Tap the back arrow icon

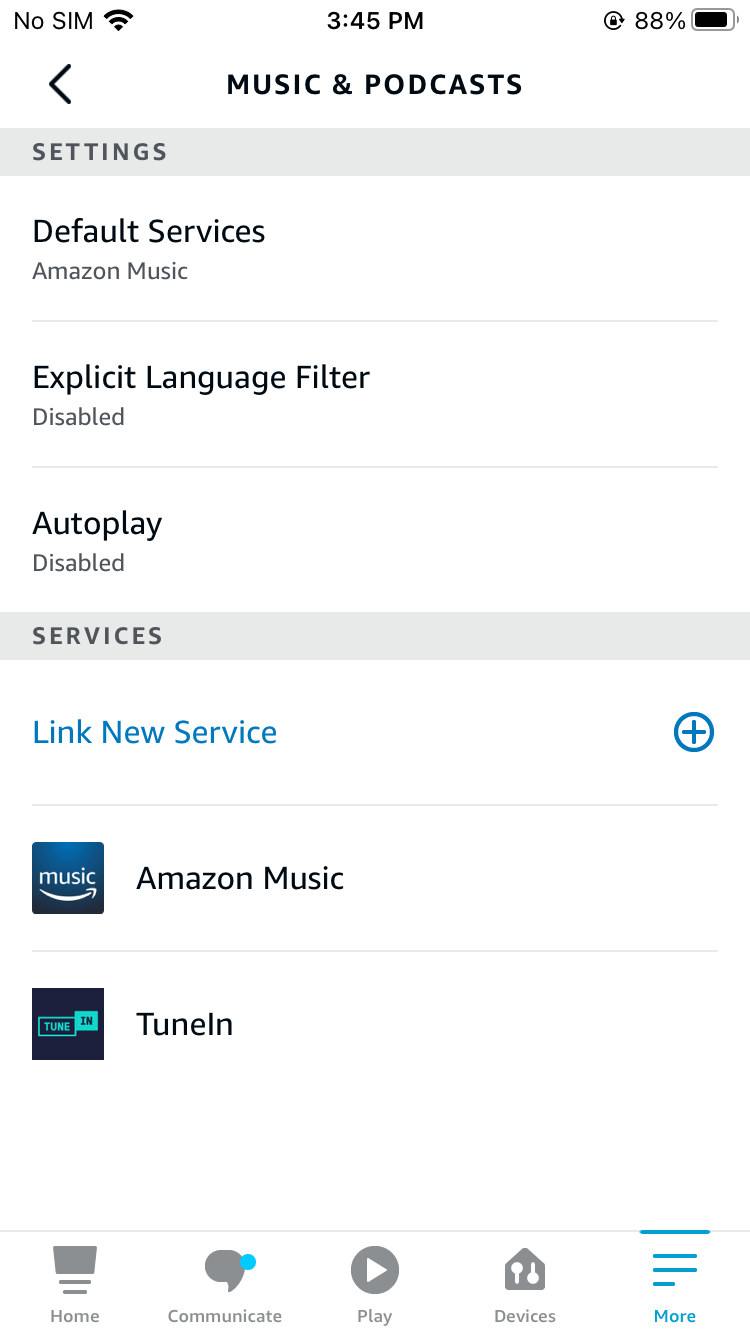(58, 84)
